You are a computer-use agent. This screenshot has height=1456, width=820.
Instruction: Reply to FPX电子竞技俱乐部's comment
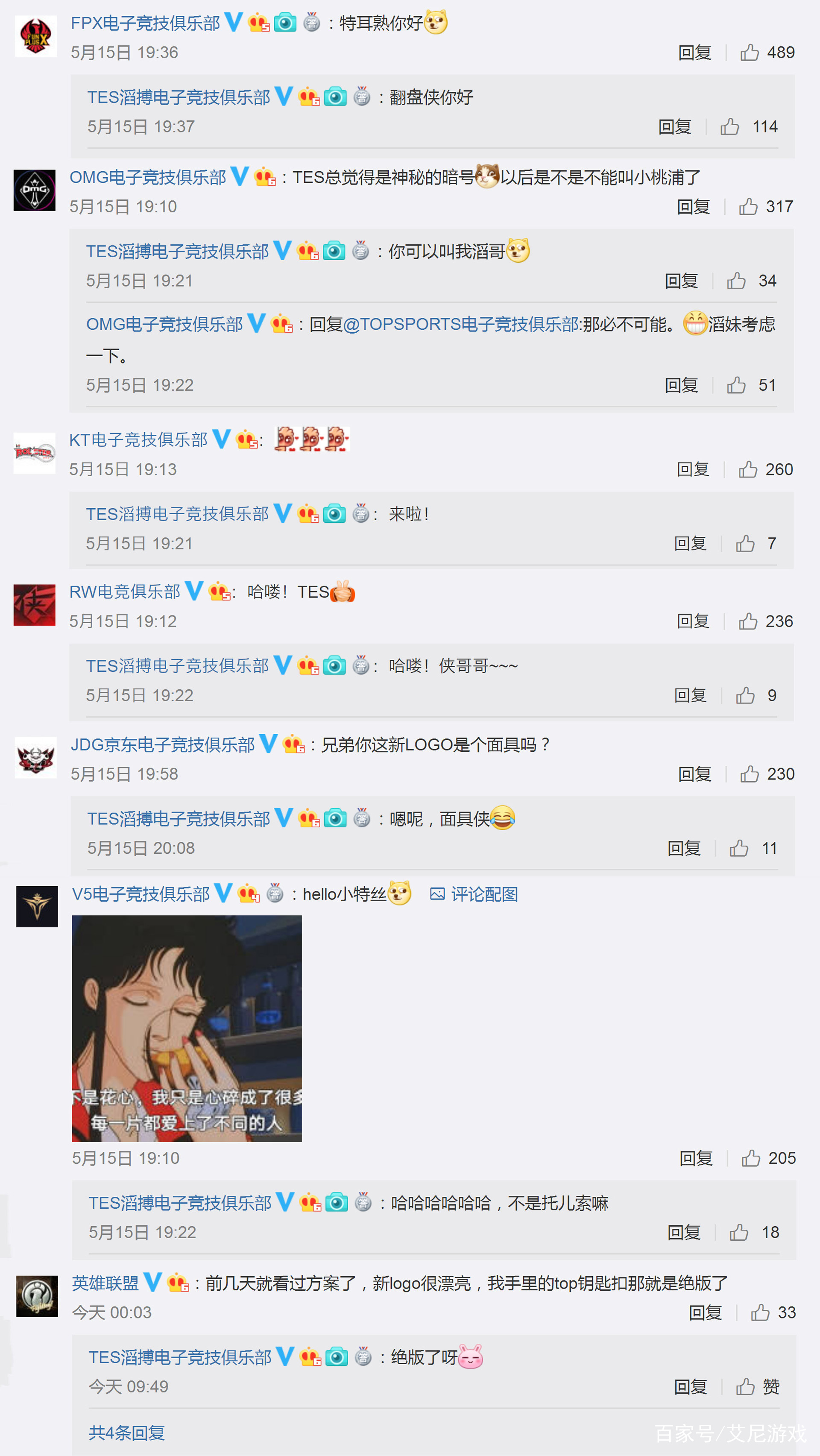coord(694,53)
